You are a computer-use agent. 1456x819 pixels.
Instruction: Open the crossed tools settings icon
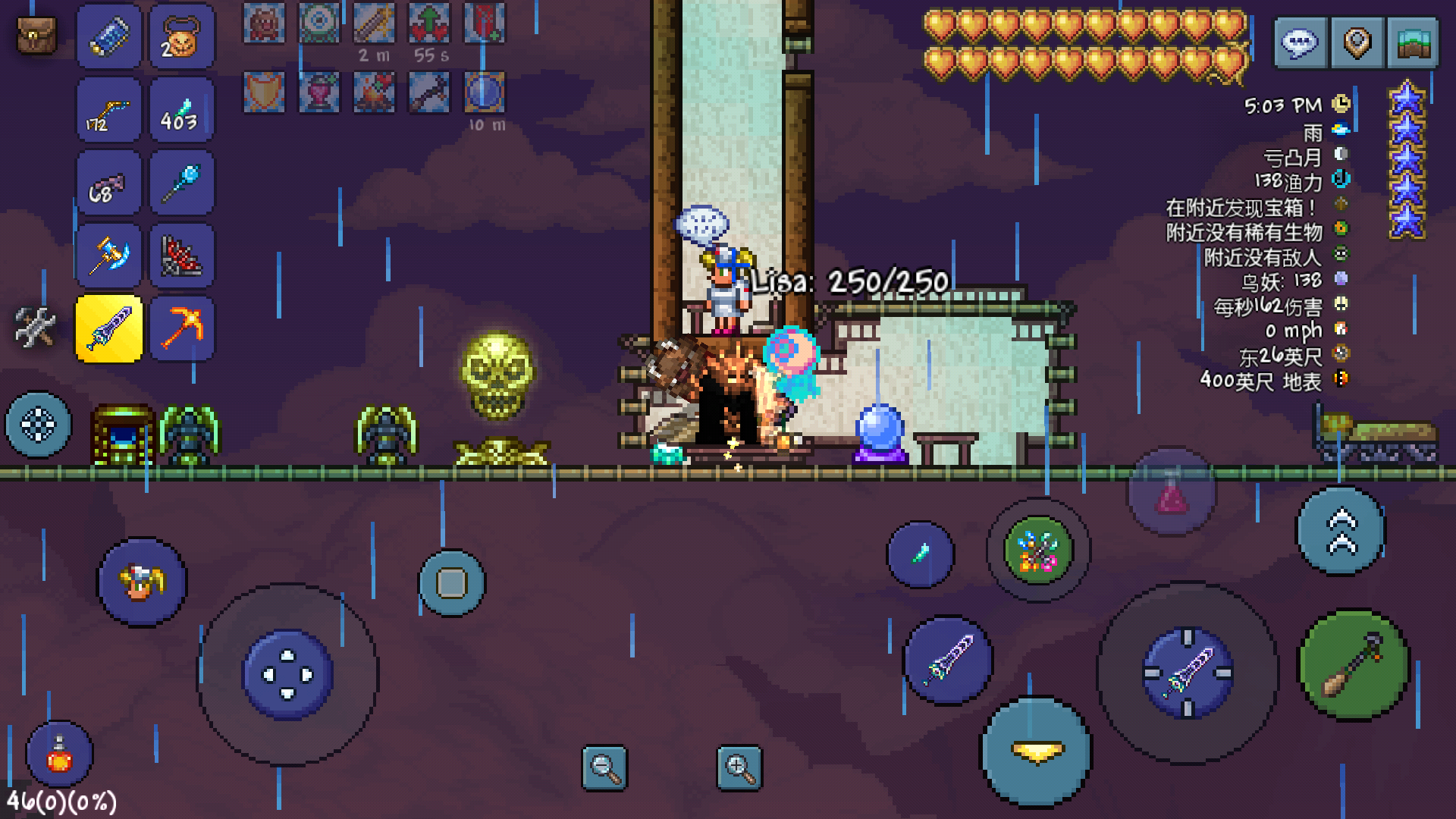[x=35, y=328]
